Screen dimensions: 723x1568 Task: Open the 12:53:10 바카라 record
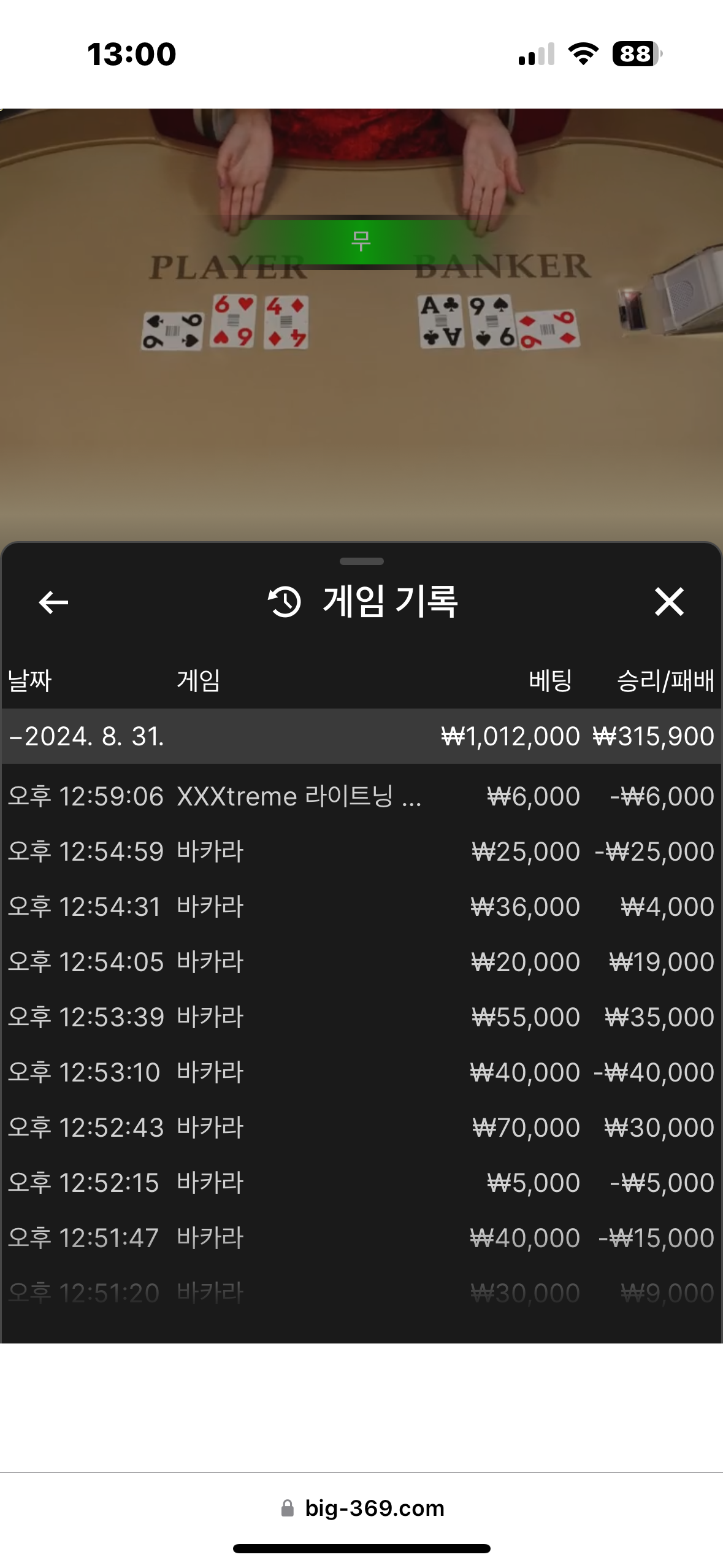[361, 1072]
